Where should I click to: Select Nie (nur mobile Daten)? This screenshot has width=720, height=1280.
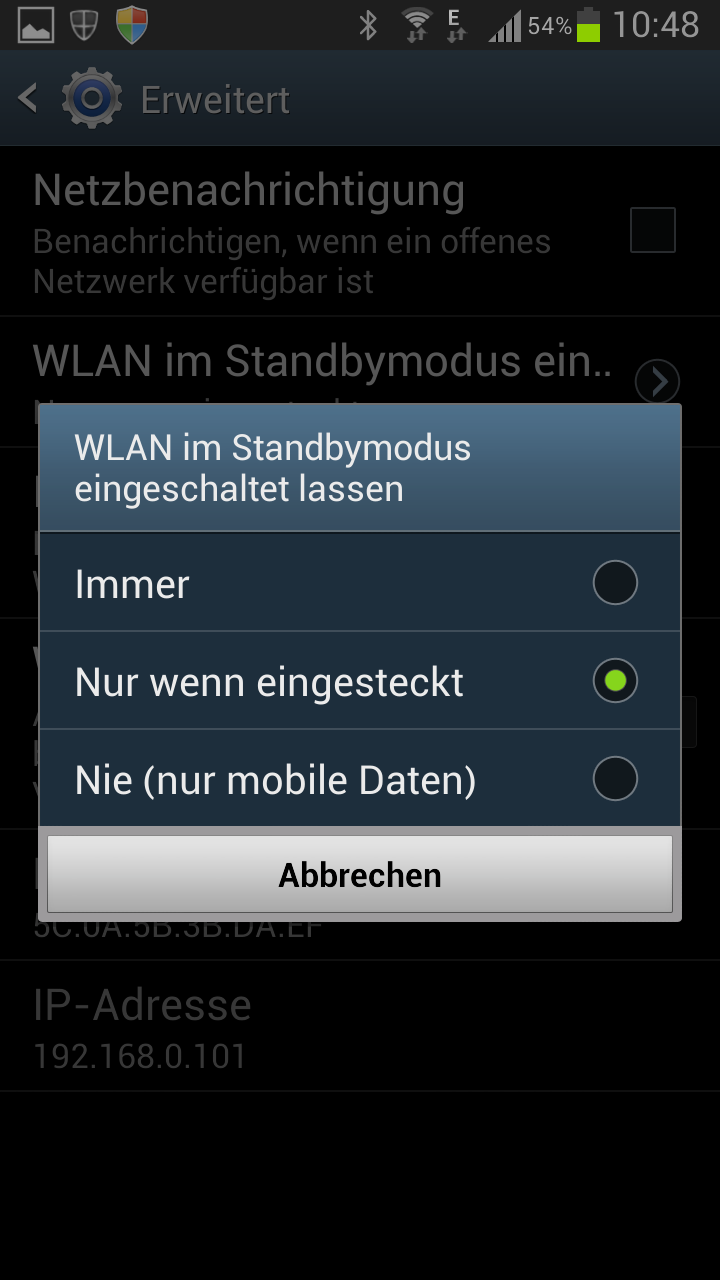point(359,779)
